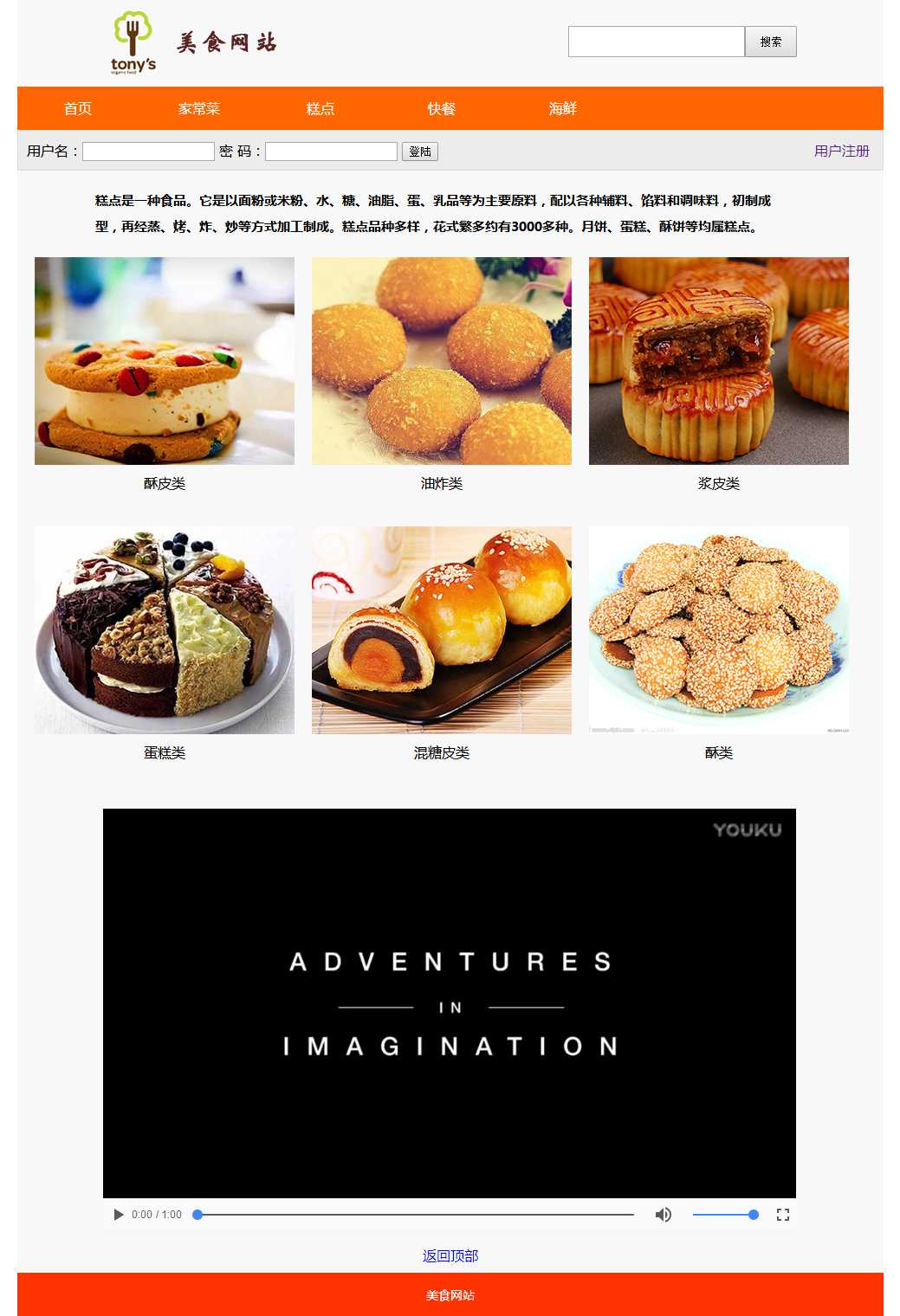Viewport: 900px width, 1316px height.
Task: Go to the 首页 home tab
Action: (x=78, y=108)
